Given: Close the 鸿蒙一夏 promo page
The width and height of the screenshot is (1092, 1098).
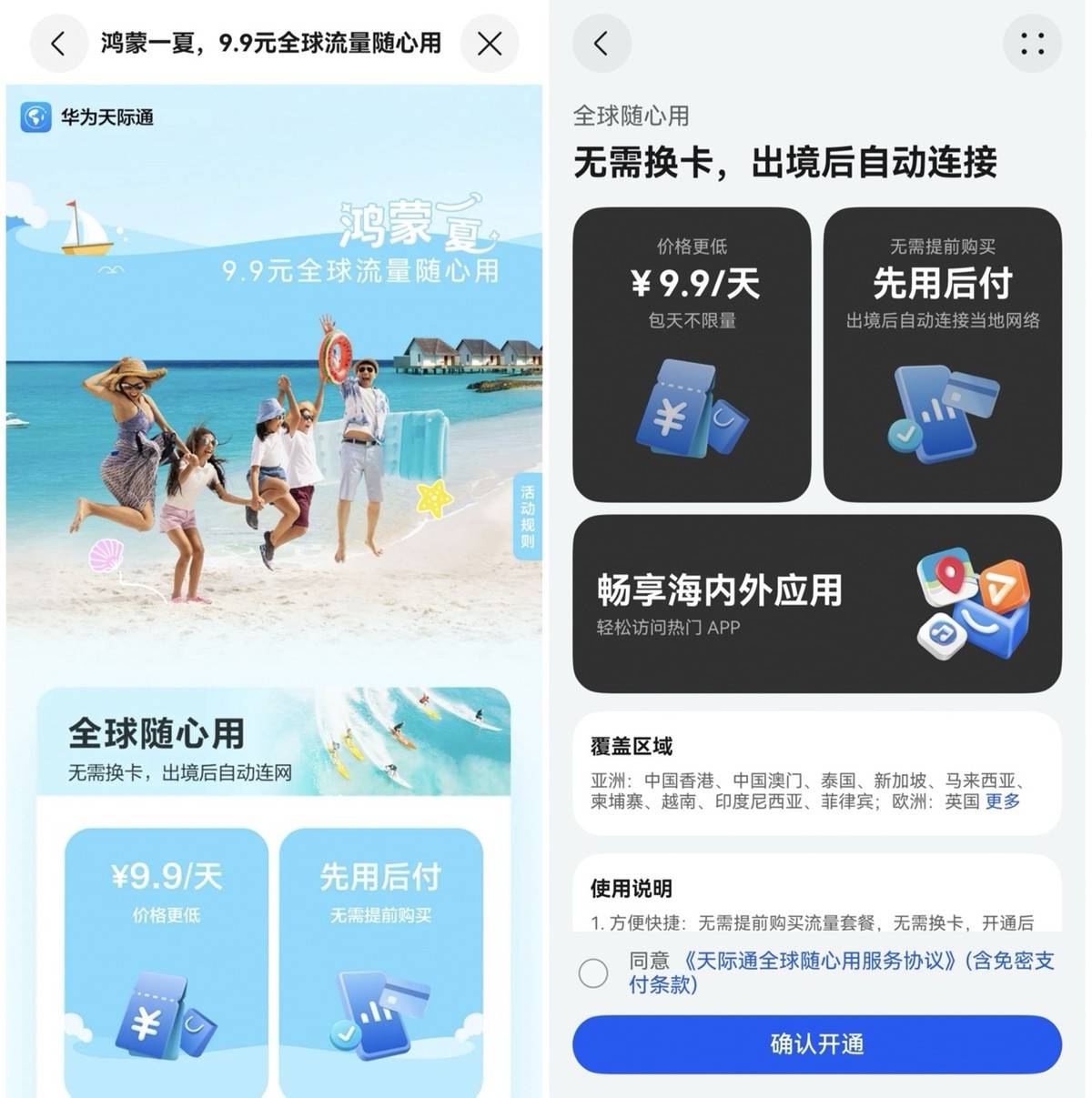Looking at the screenshot, I should tap(490, 43).
